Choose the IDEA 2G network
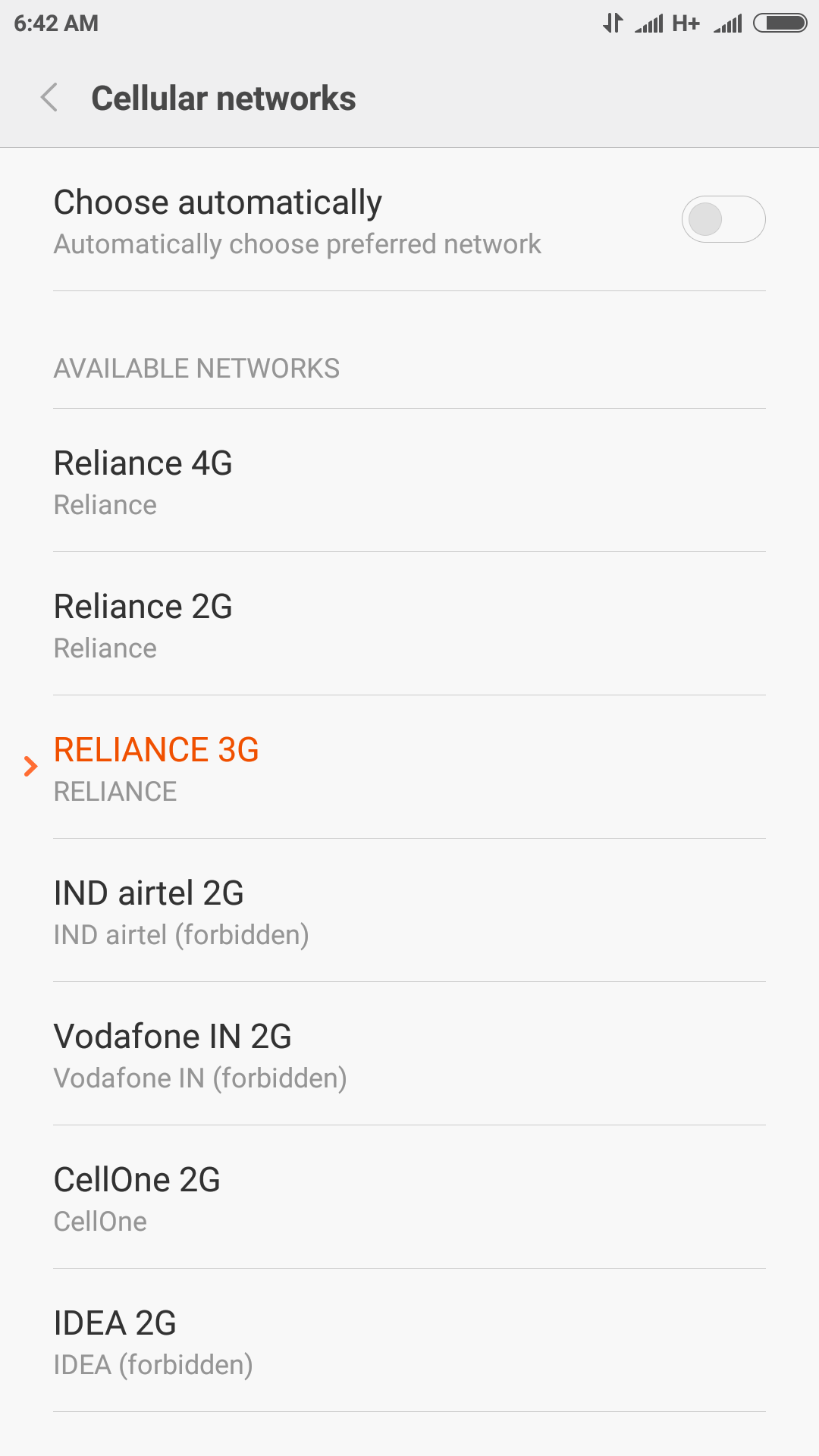Screen dimensions: 819x1456 coord(409,1341)
